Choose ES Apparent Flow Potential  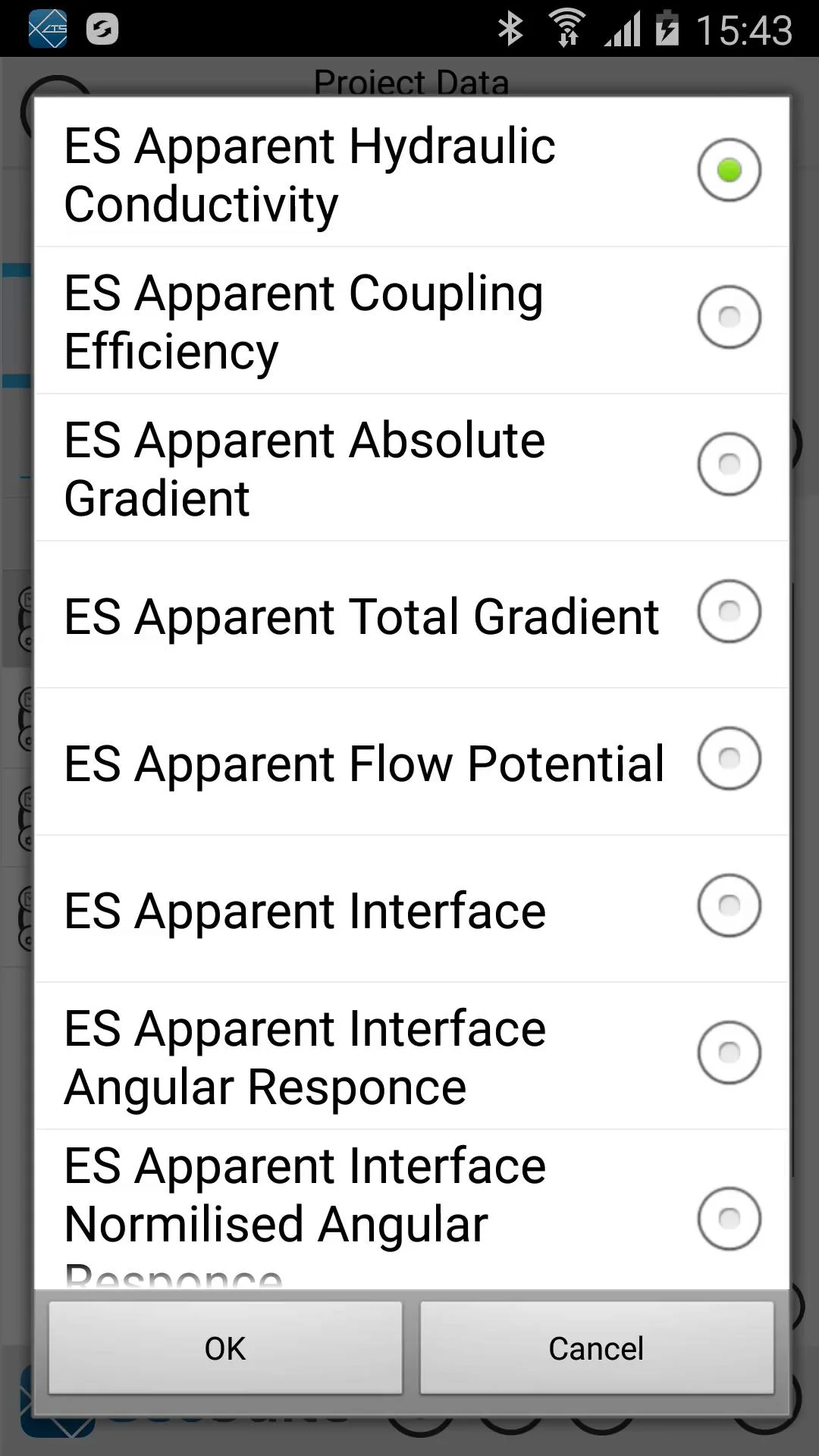pos(412,762)
